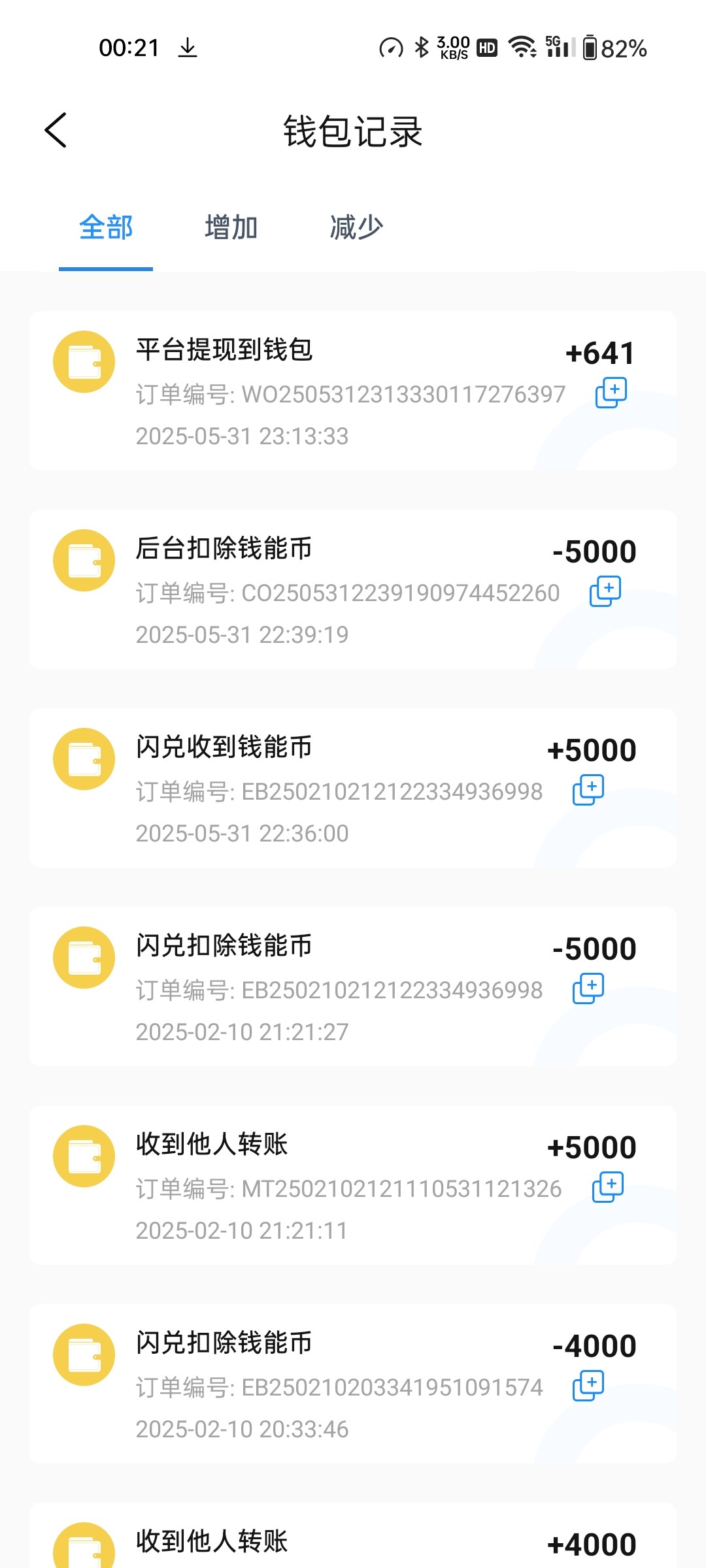Tap the Bluetooth status icon
The height and width of the screenshot is (1568, 706).
[x=421, y=47]
